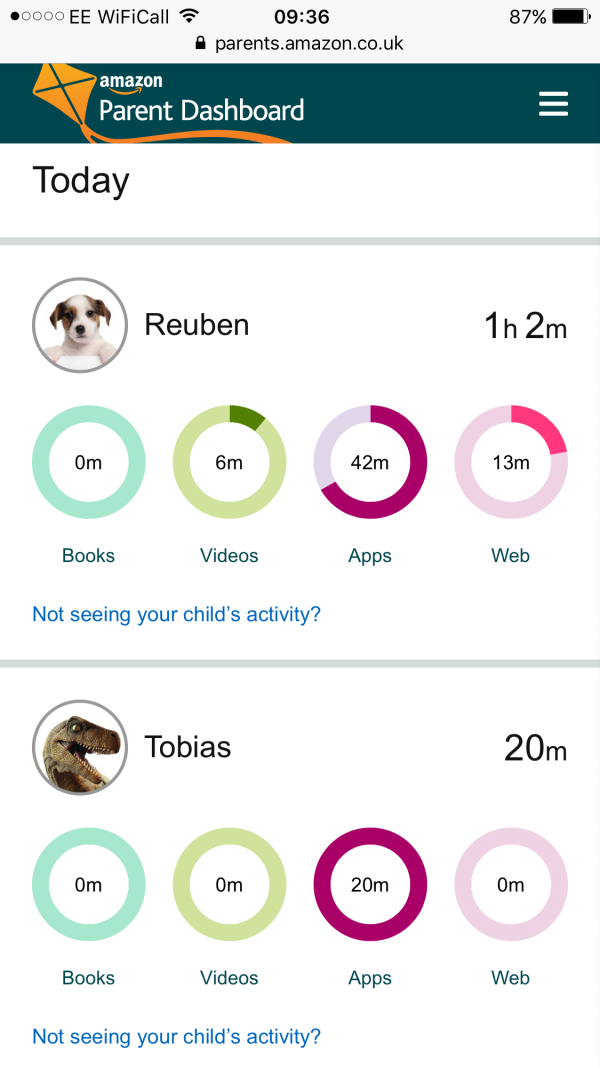Screen dimensions: 600x1067
Task: View Tobias's Videos activity
Action: 229,884
